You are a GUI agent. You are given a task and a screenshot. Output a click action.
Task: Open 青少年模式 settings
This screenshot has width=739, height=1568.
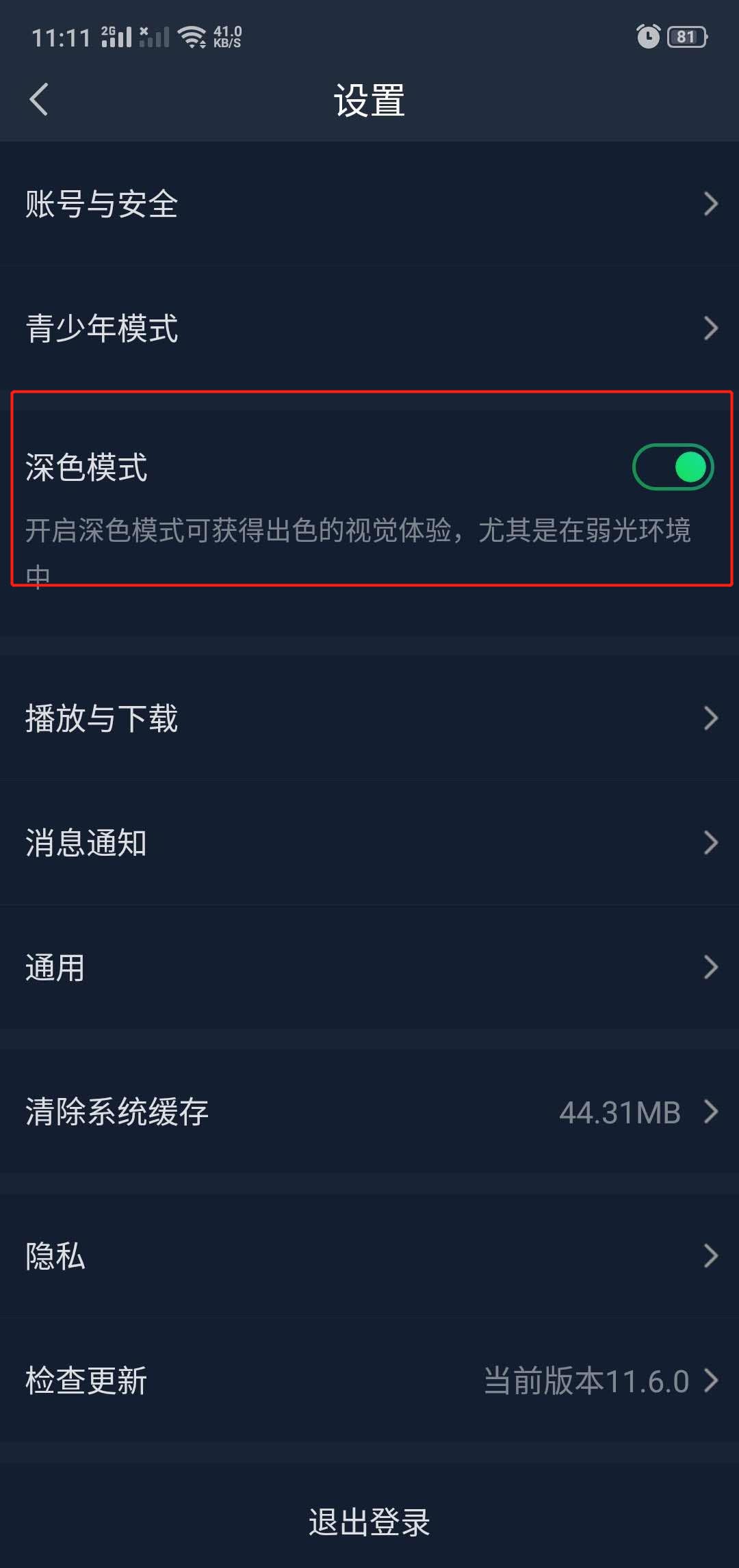click(x=369, y=328)
